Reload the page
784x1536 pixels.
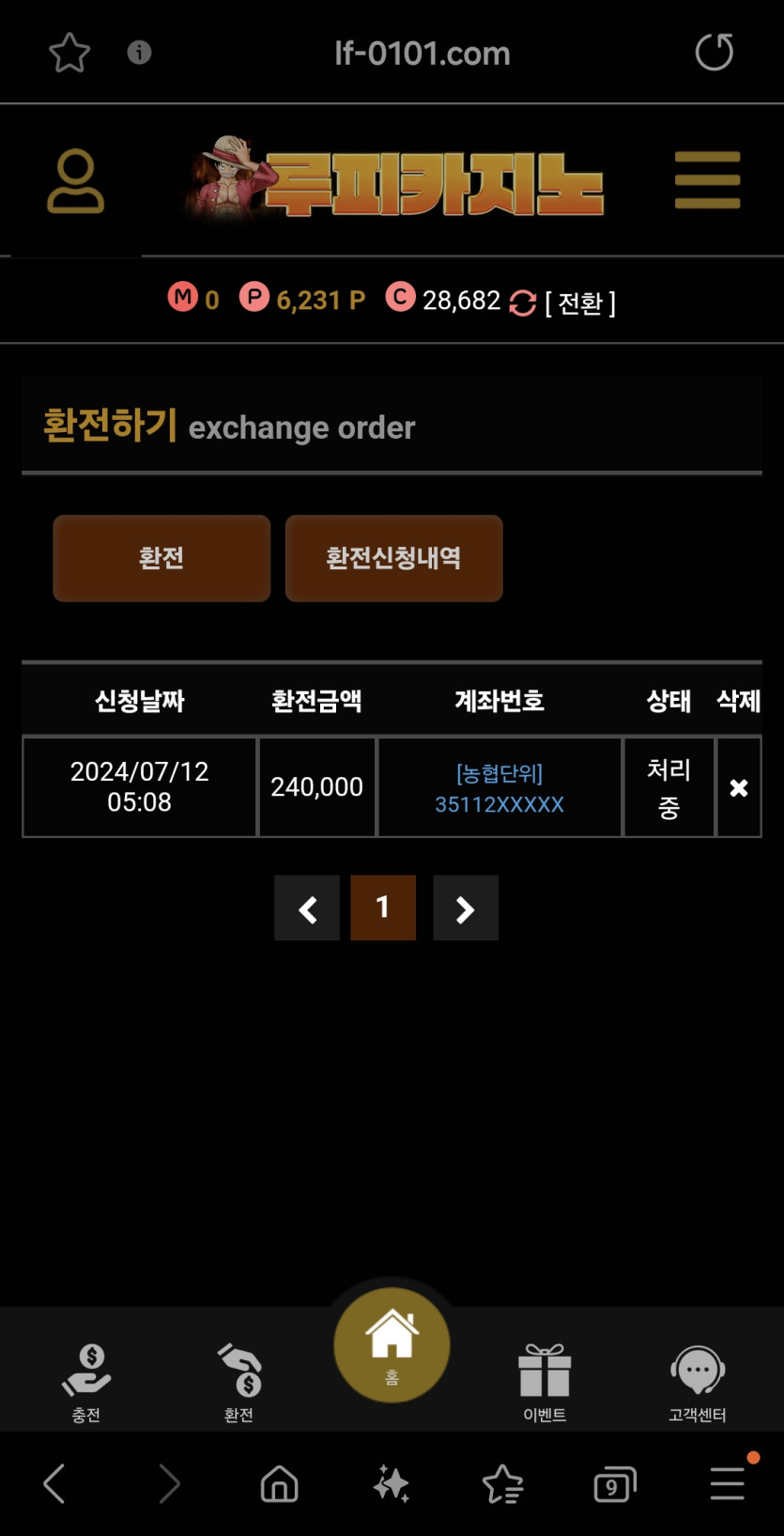pyautogui.click(x=714, y=53)
